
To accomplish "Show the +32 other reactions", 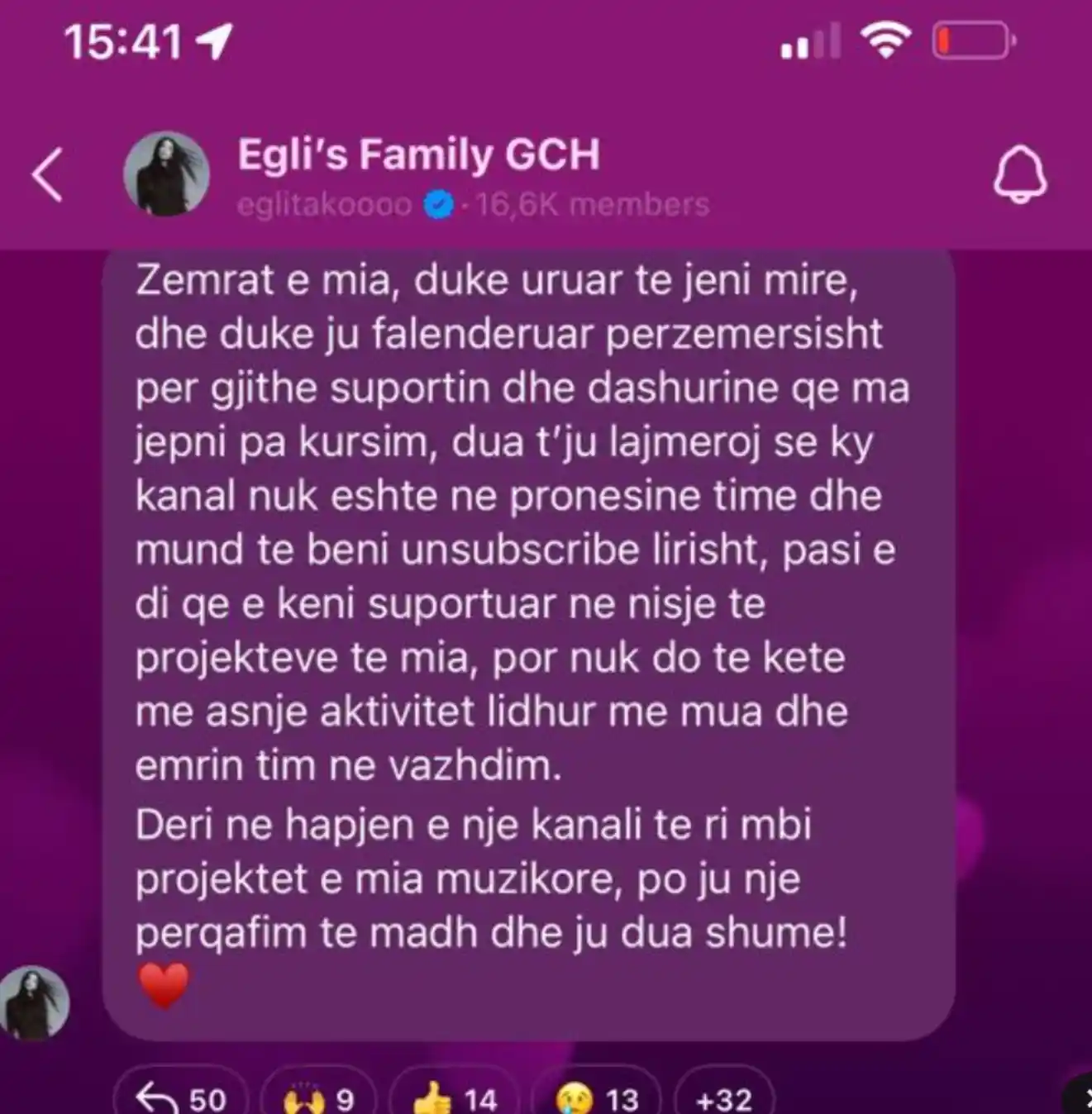I will (x=723, y=1097).
